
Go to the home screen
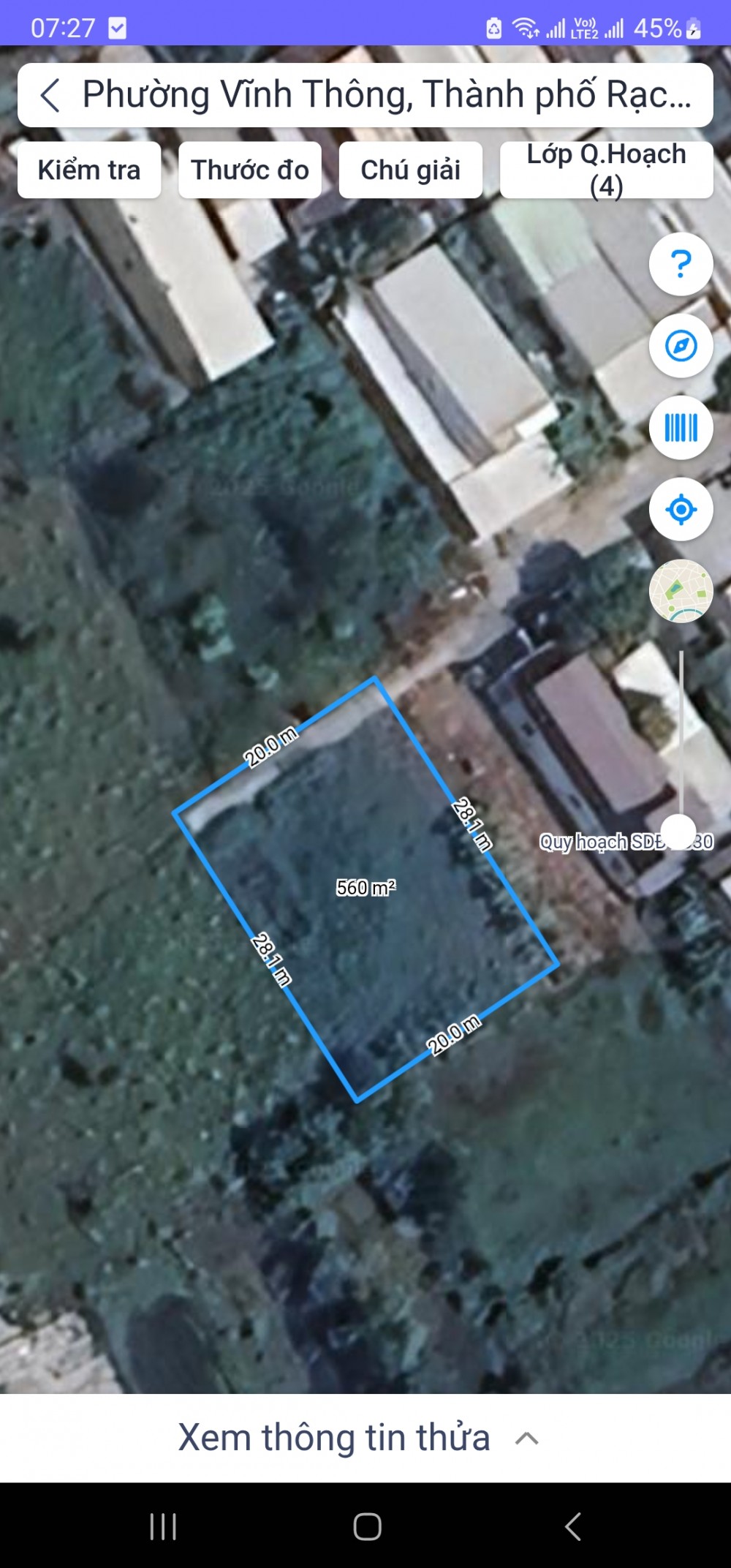click(x=367, y=1526)
